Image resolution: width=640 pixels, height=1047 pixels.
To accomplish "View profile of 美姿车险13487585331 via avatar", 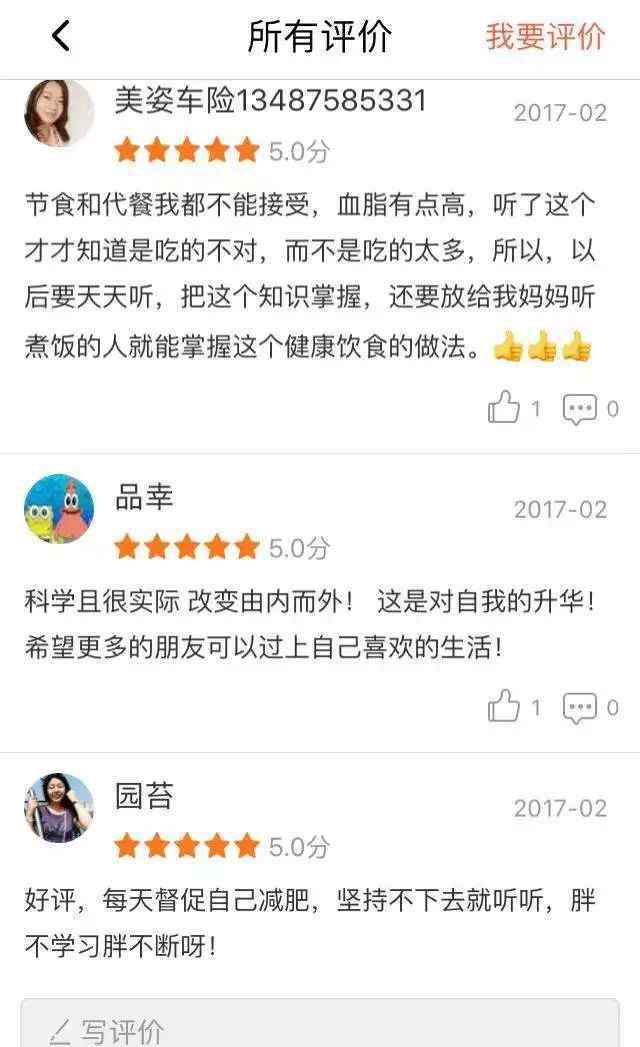I will 59,114.
